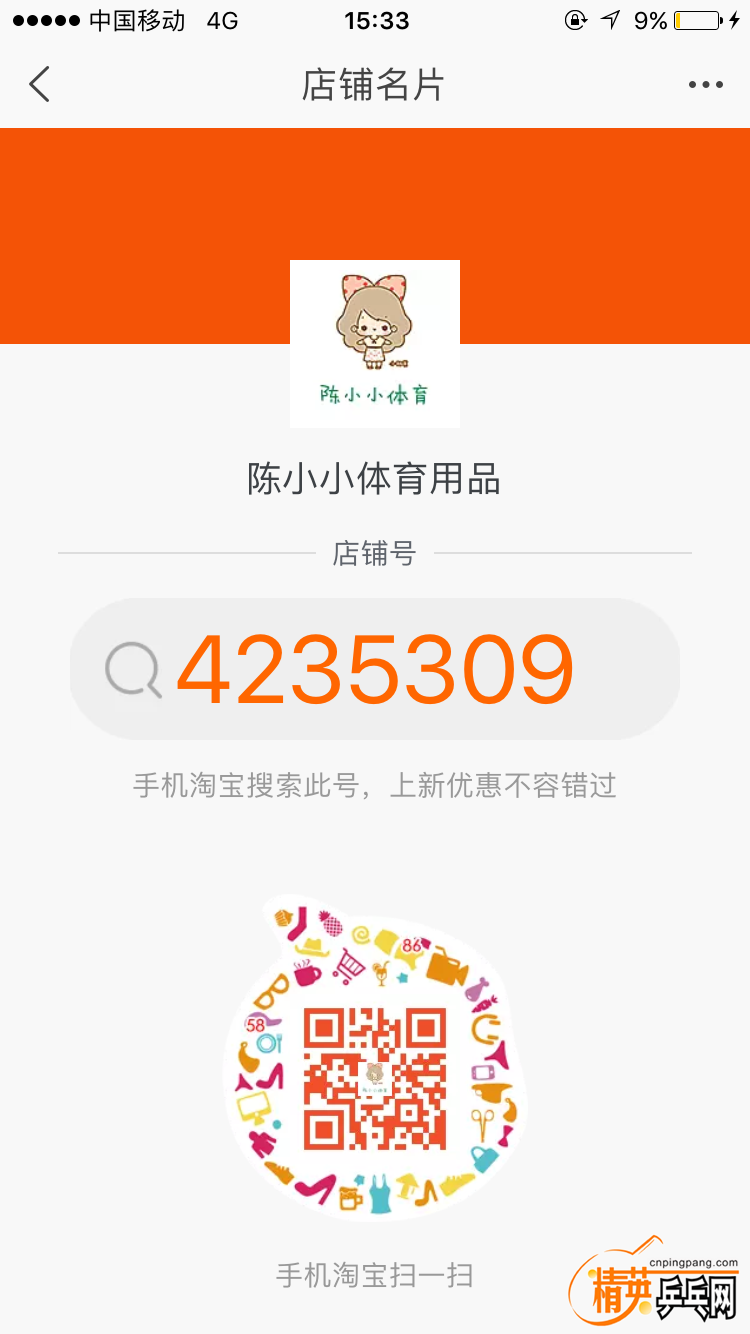Go back from the shop card page
750x1334 pixels.
39,85
